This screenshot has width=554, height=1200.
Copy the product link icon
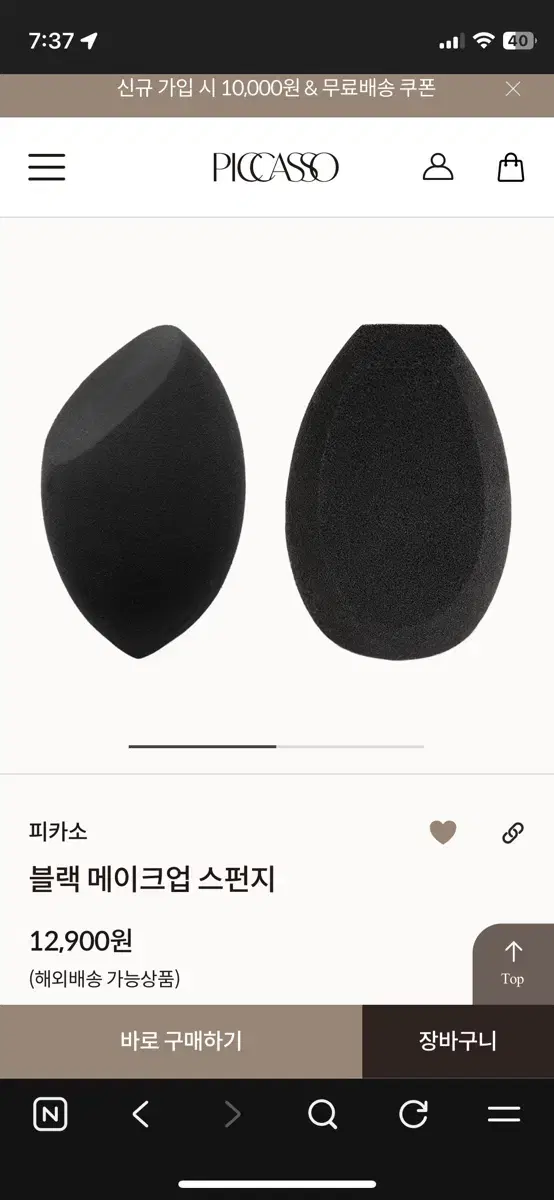point(512,832)
